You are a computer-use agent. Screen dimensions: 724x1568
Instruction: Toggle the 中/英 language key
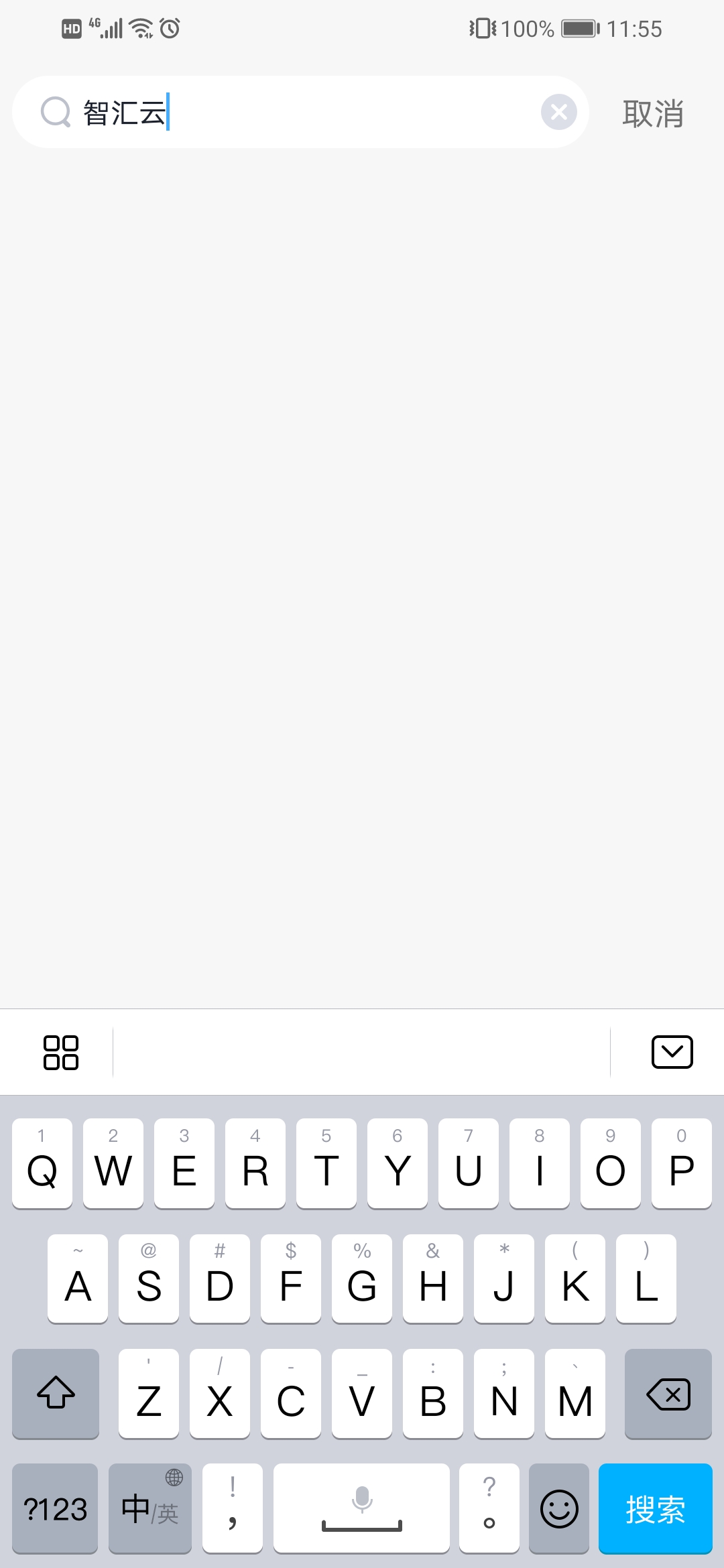[x=150, y=1508]
